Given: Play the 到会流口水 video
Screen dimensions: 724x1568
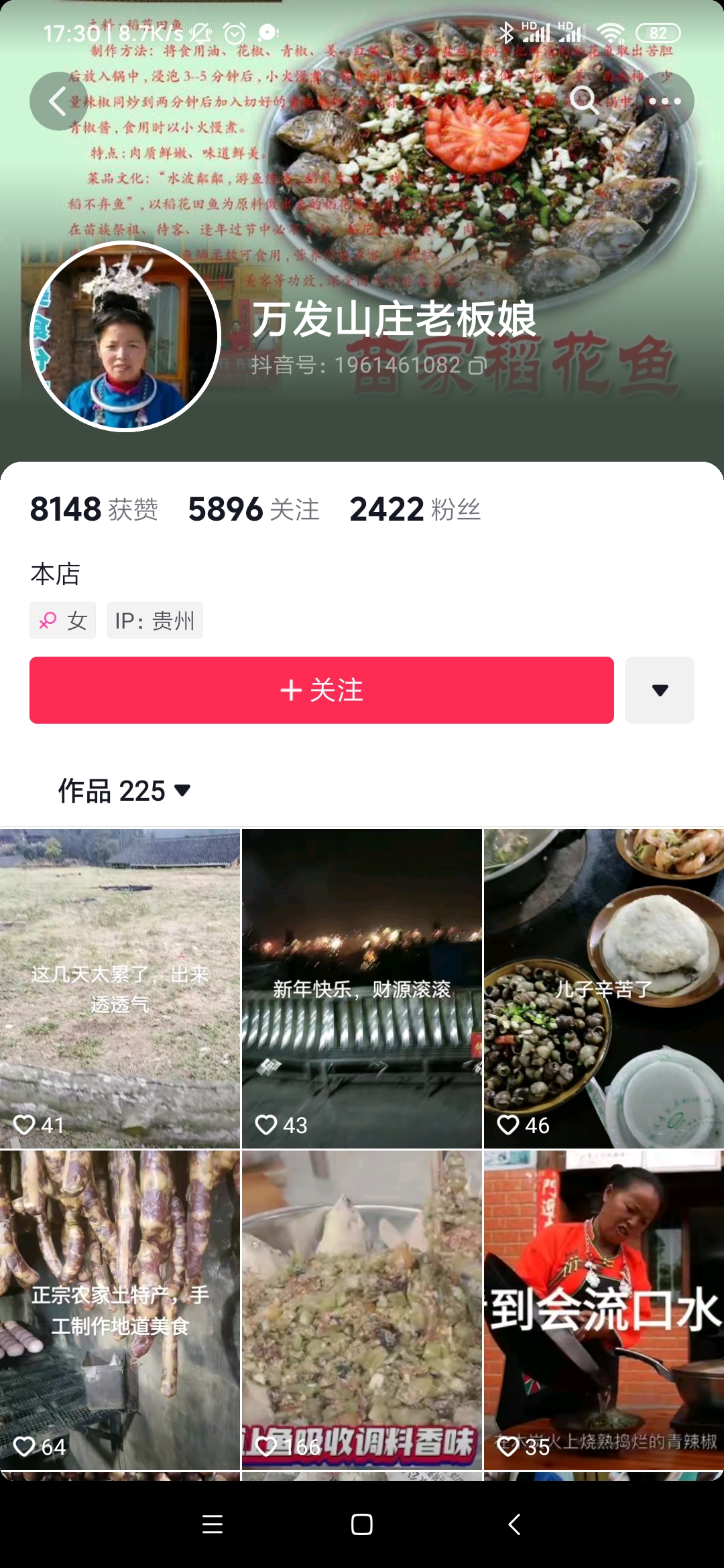Looking at the screenshot, I should (x=603, y=1310).
